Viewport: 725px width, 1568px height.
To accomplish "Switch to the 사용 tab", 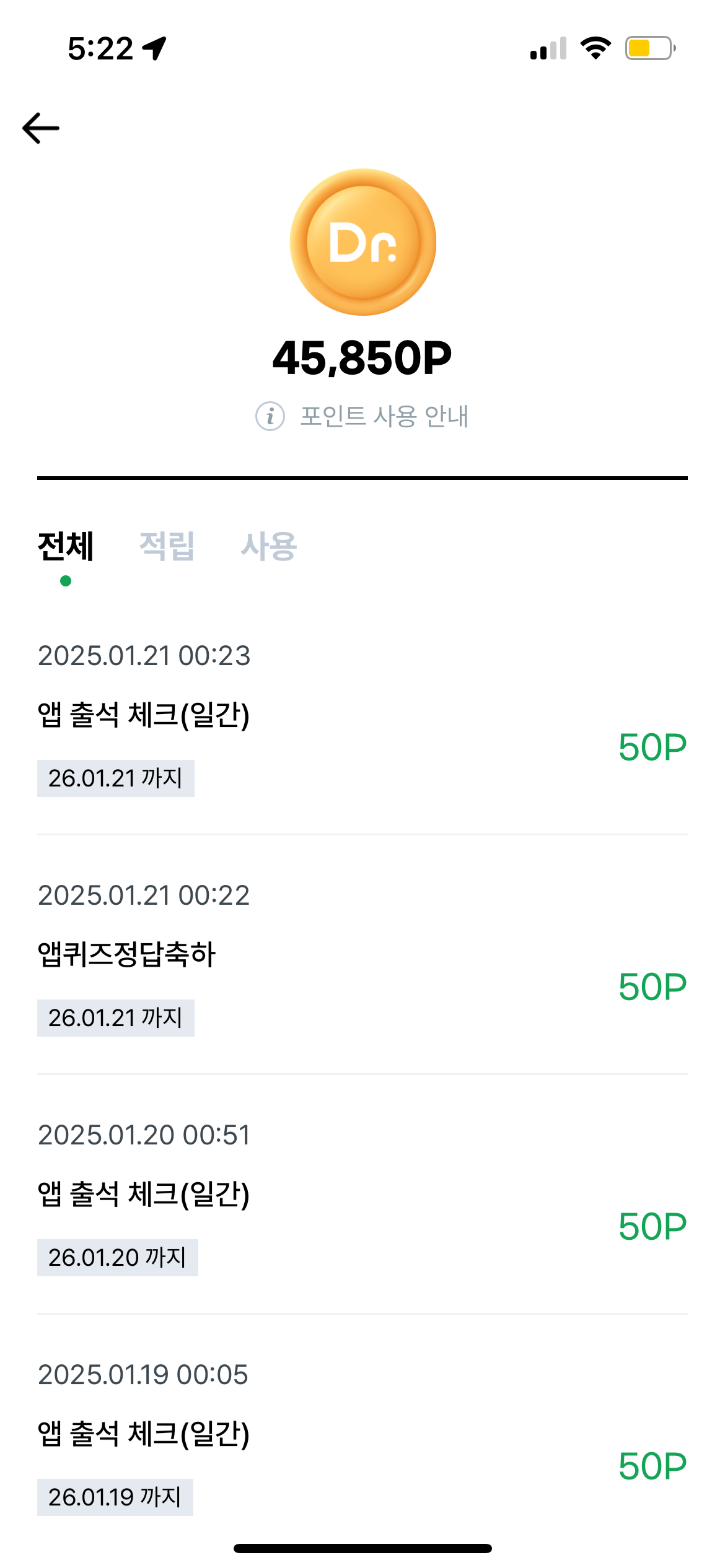I will click(x=269, y=546).
